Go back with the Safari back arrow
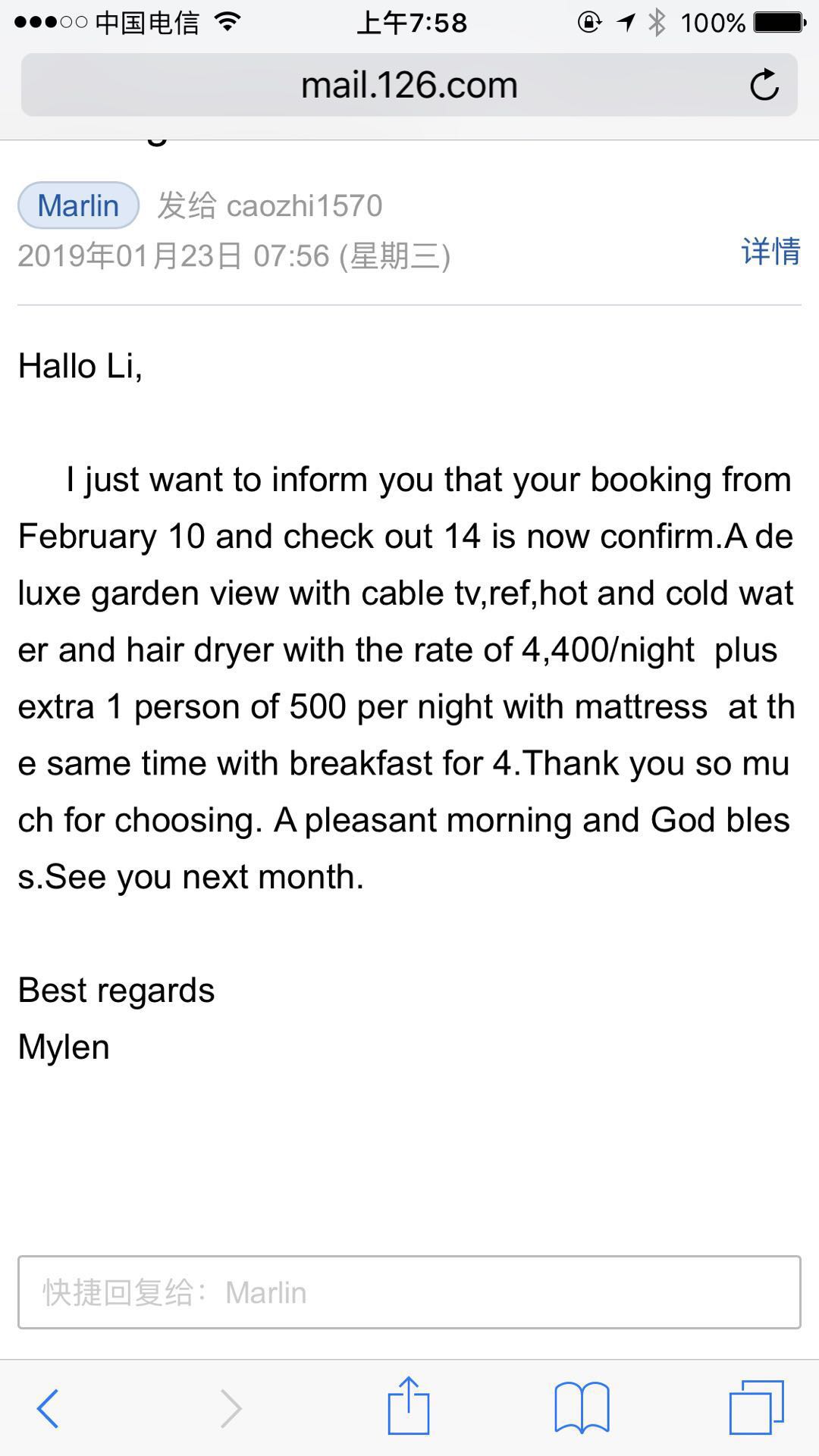 tap(48, 1408)
